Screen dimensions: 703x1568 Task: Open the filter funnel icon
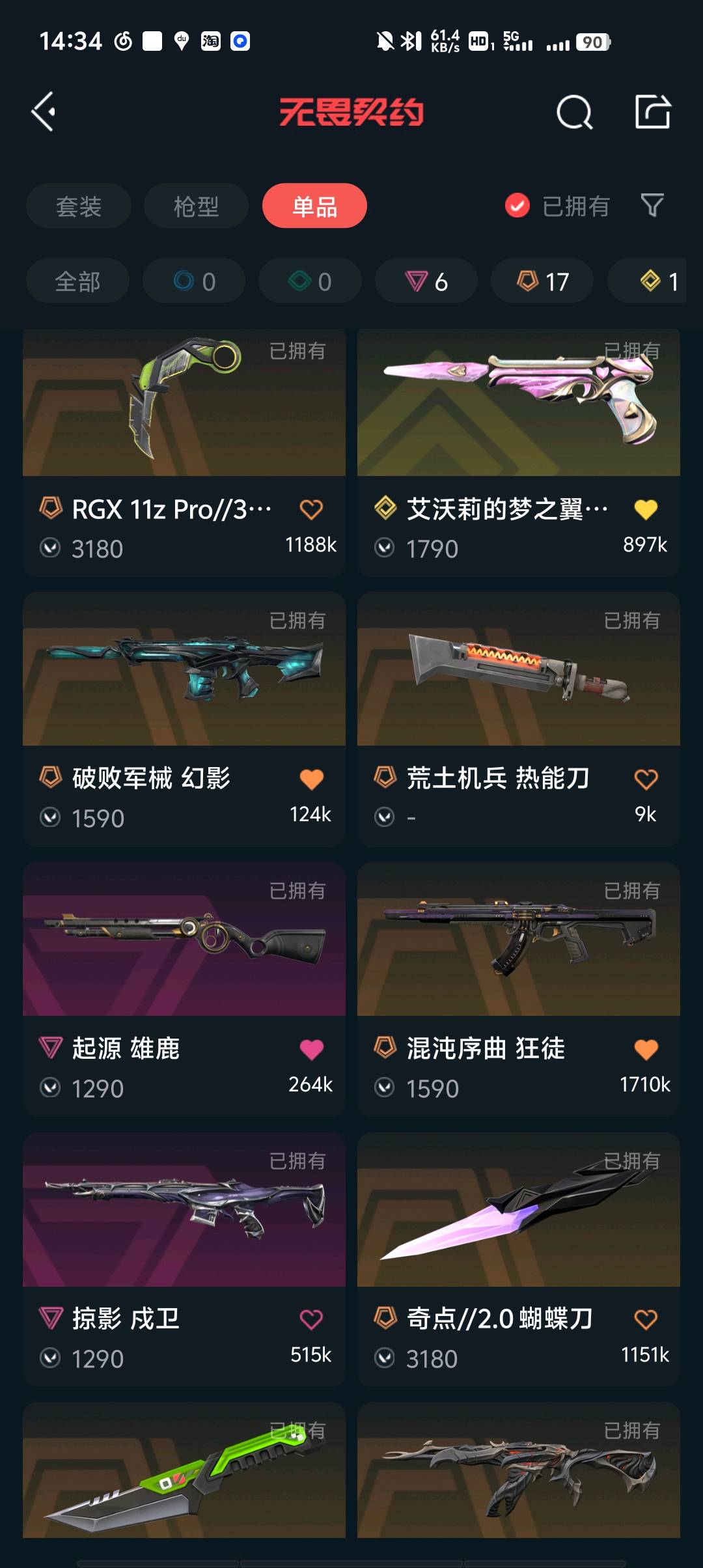point(652,206)
